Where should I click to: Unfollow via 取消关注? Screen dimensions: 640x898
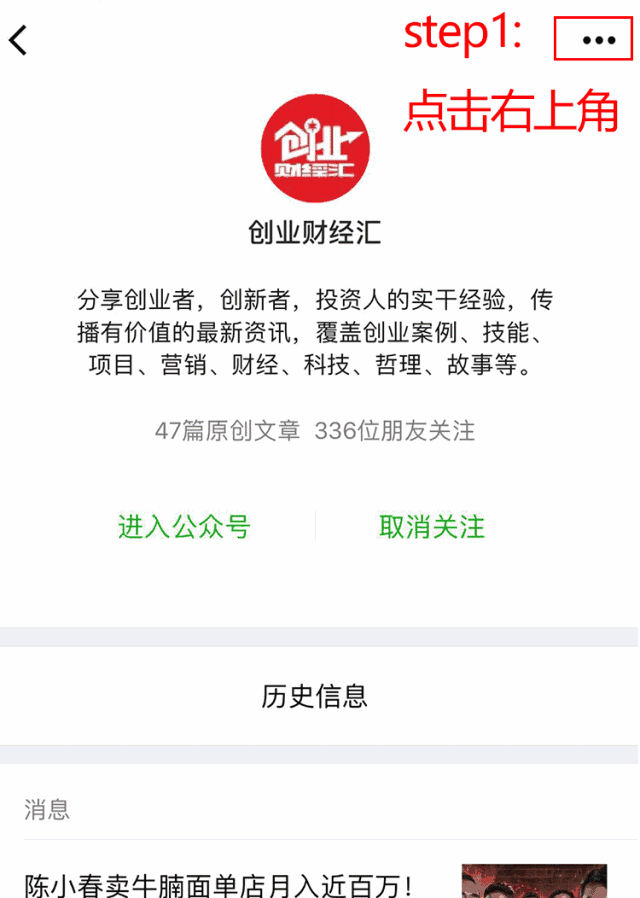point(432,527)
